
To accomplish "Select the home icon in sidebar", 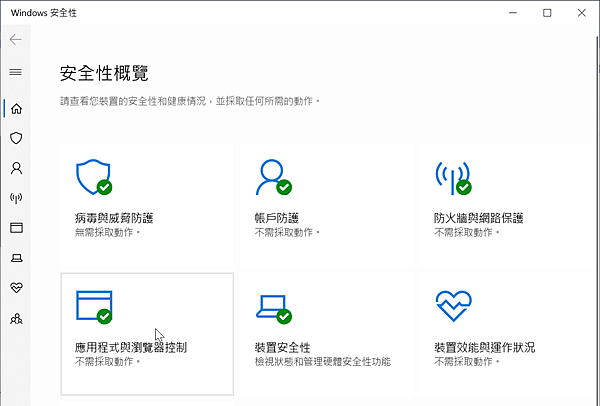I will (15, 108).
